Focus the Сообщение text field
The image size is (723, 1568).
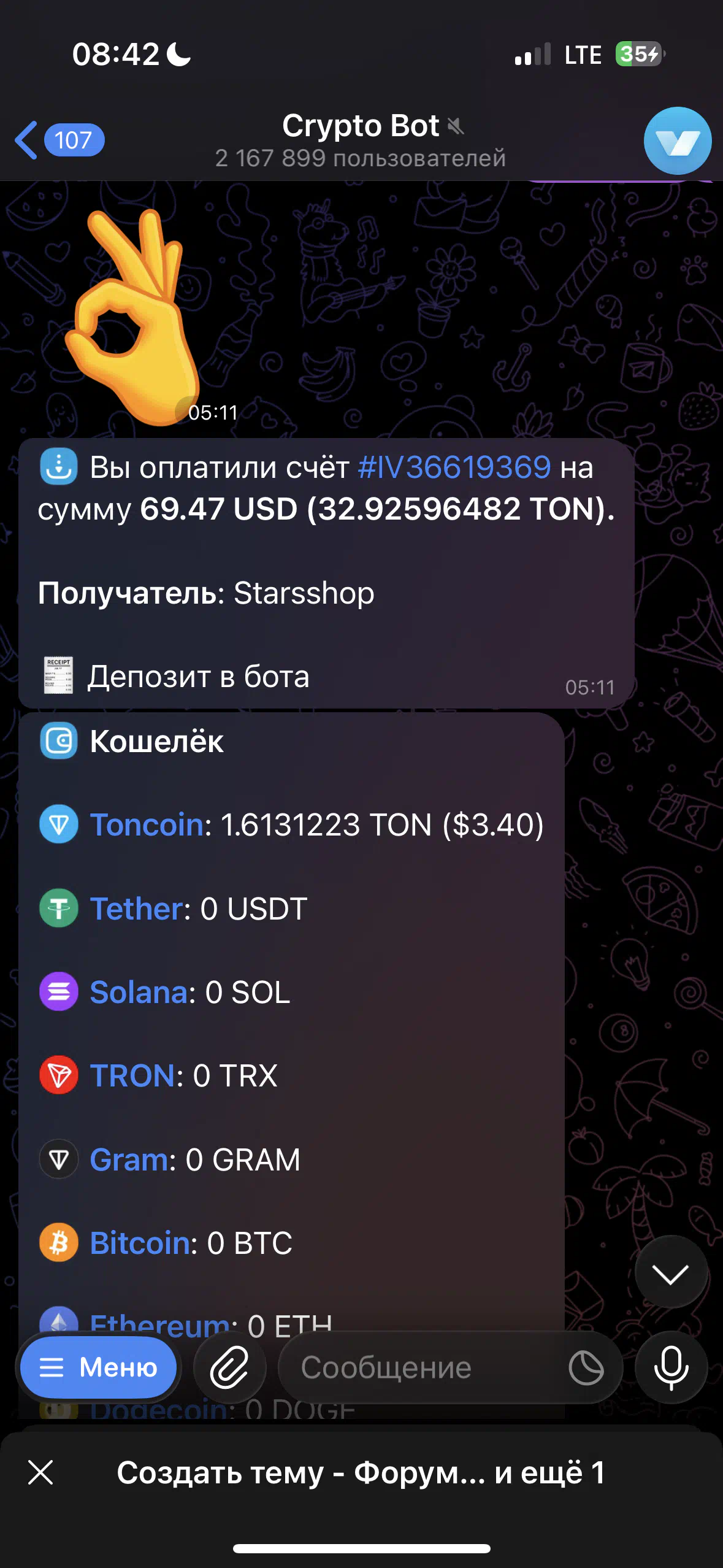[x=423, y=1367]
